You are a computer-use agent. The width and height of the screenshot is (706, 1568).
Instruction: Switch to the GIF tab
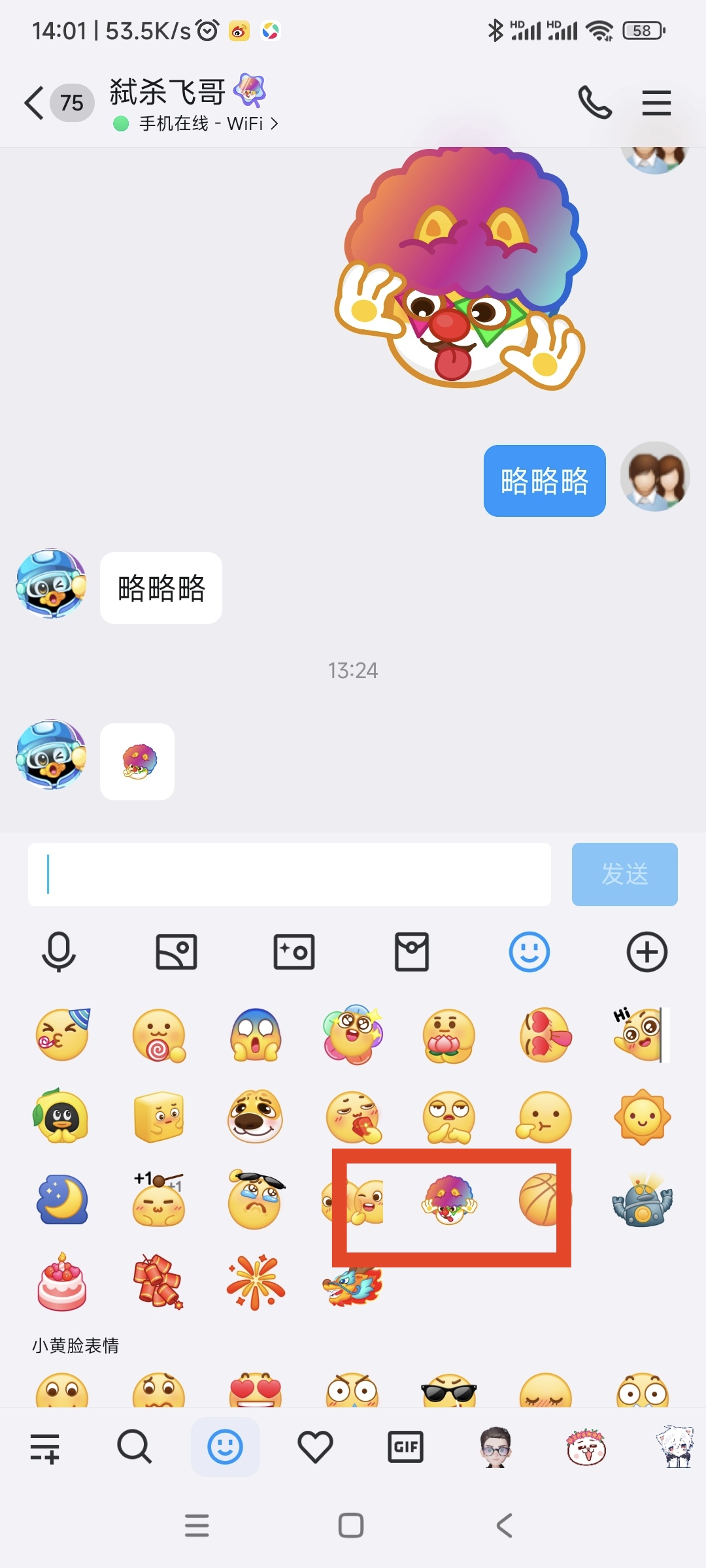(405, 1446)
